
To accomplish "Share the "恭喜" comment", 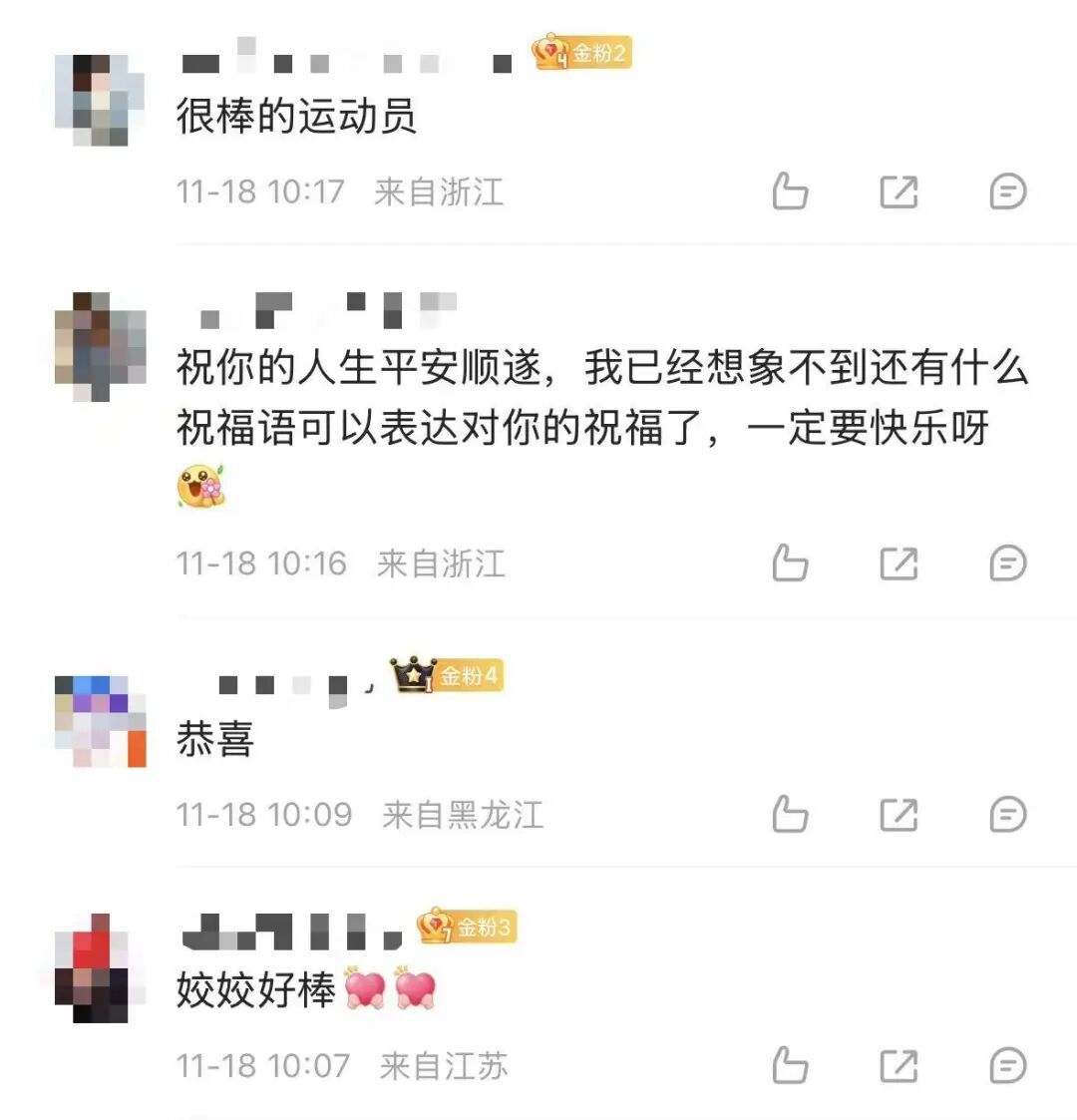I will pyautogui.click(x=898, y=815).
